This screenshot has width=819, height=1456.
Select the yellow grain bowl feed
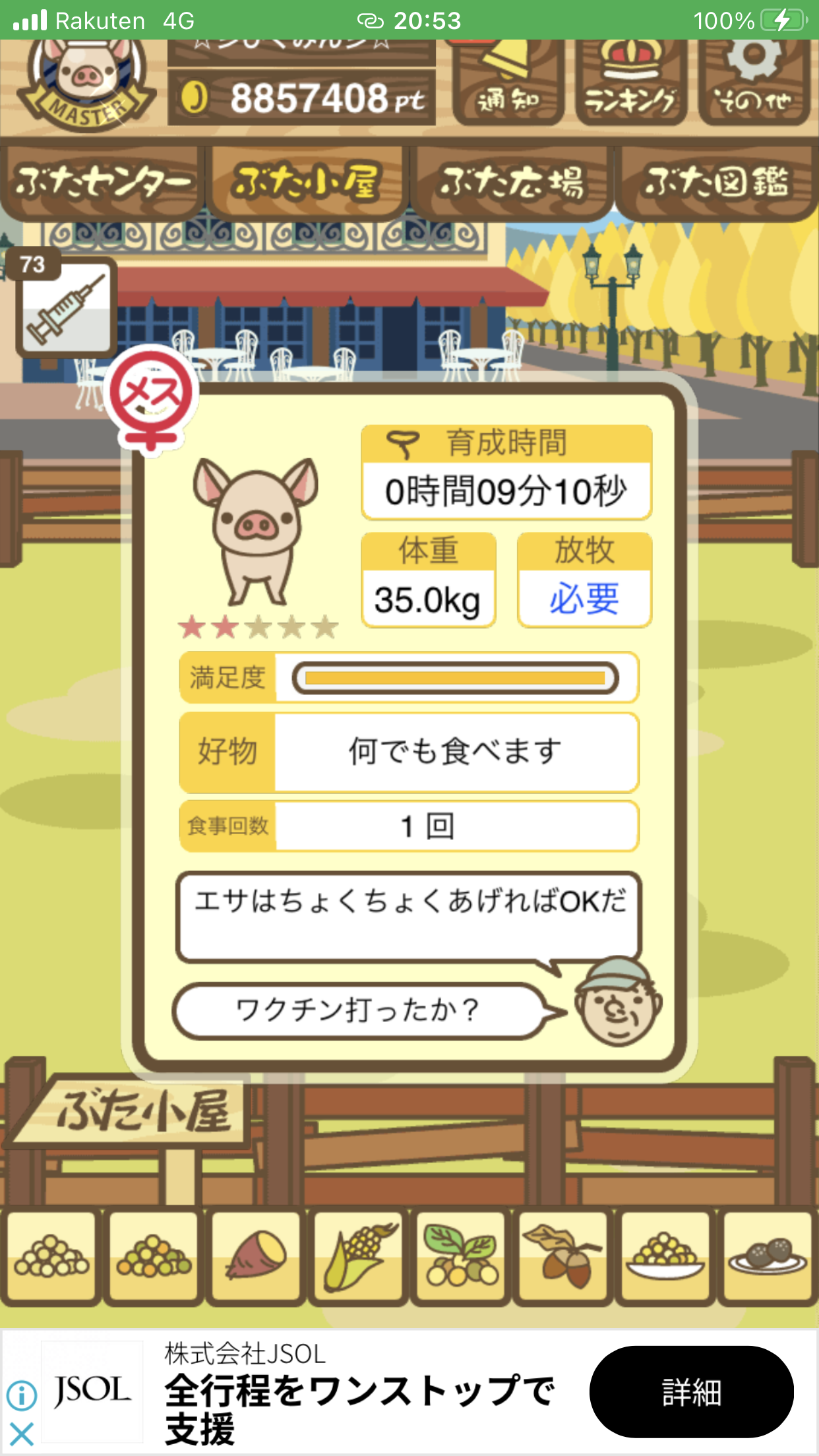[x=665, y=1257]
